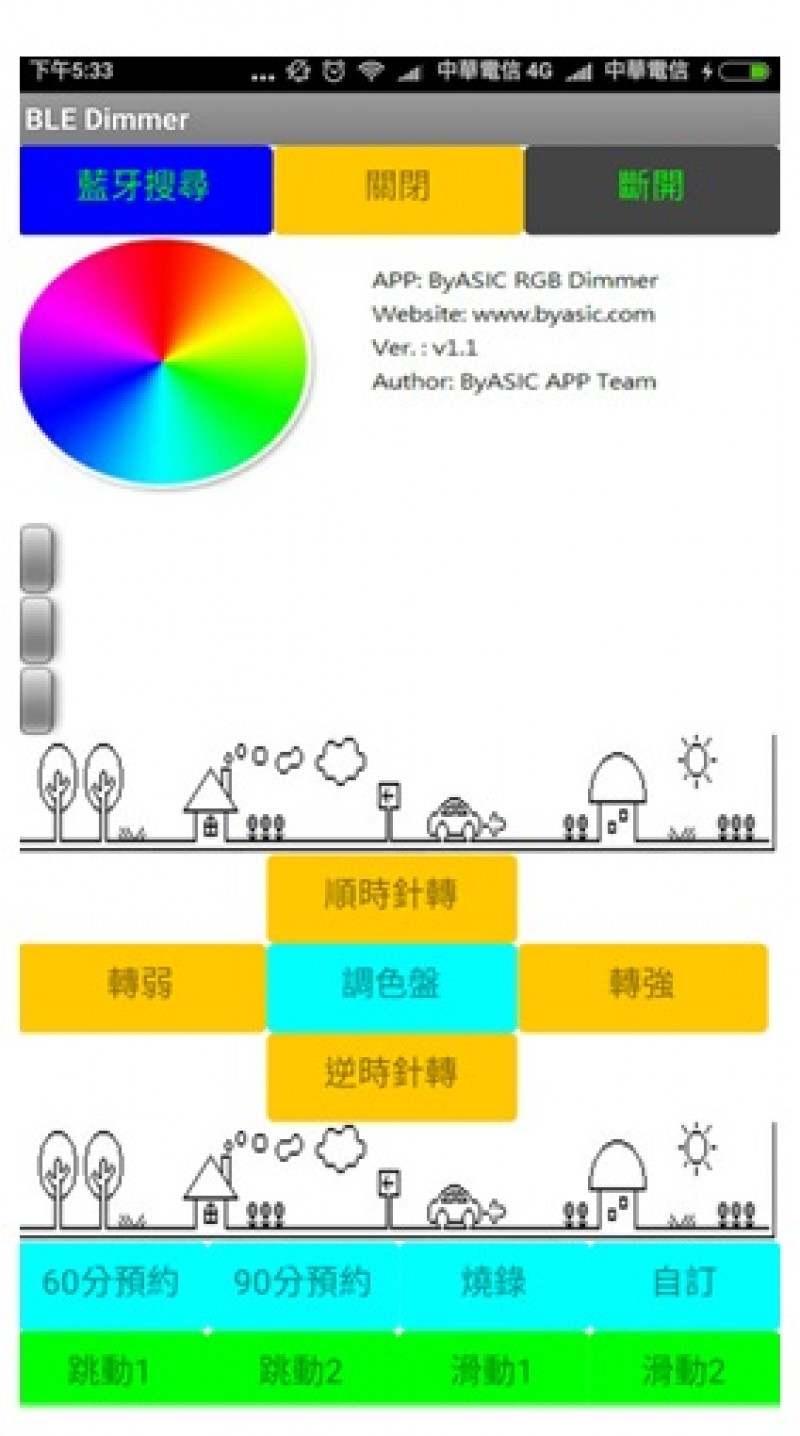Set the 60分預約 timer
This screenshot has height=1436, width=800.
click(111, 1283)
